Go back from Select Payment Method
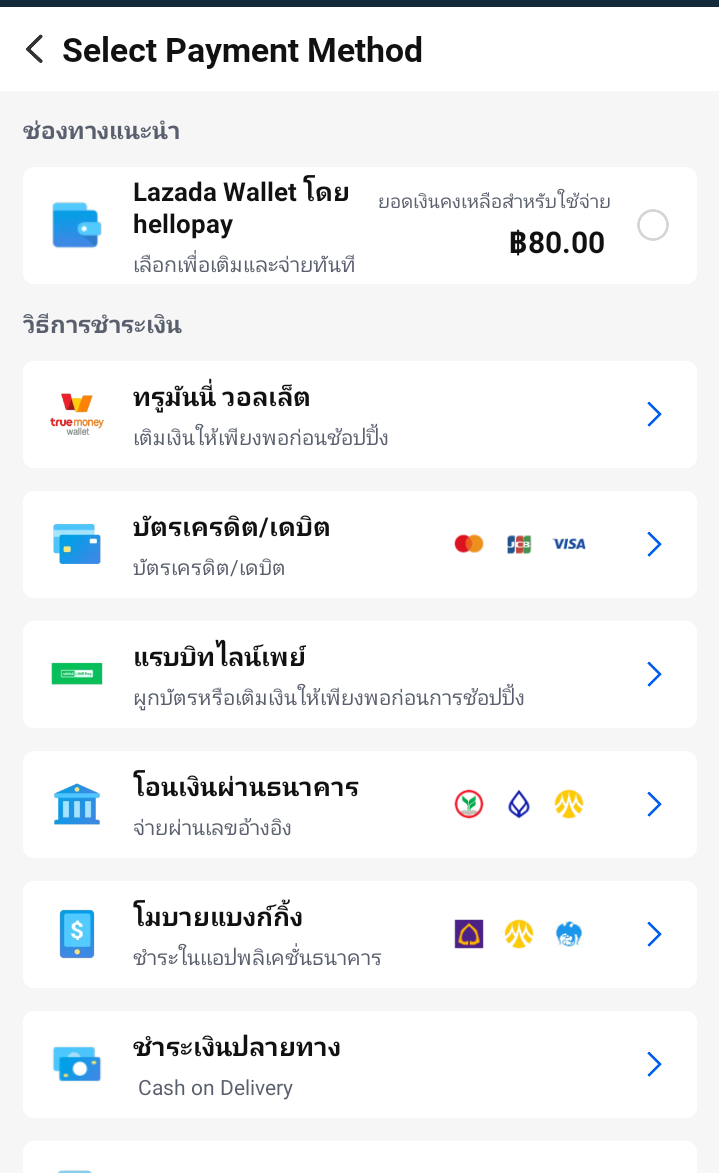719x1173 pixels. pyautogui.click(x=35, y=49)
